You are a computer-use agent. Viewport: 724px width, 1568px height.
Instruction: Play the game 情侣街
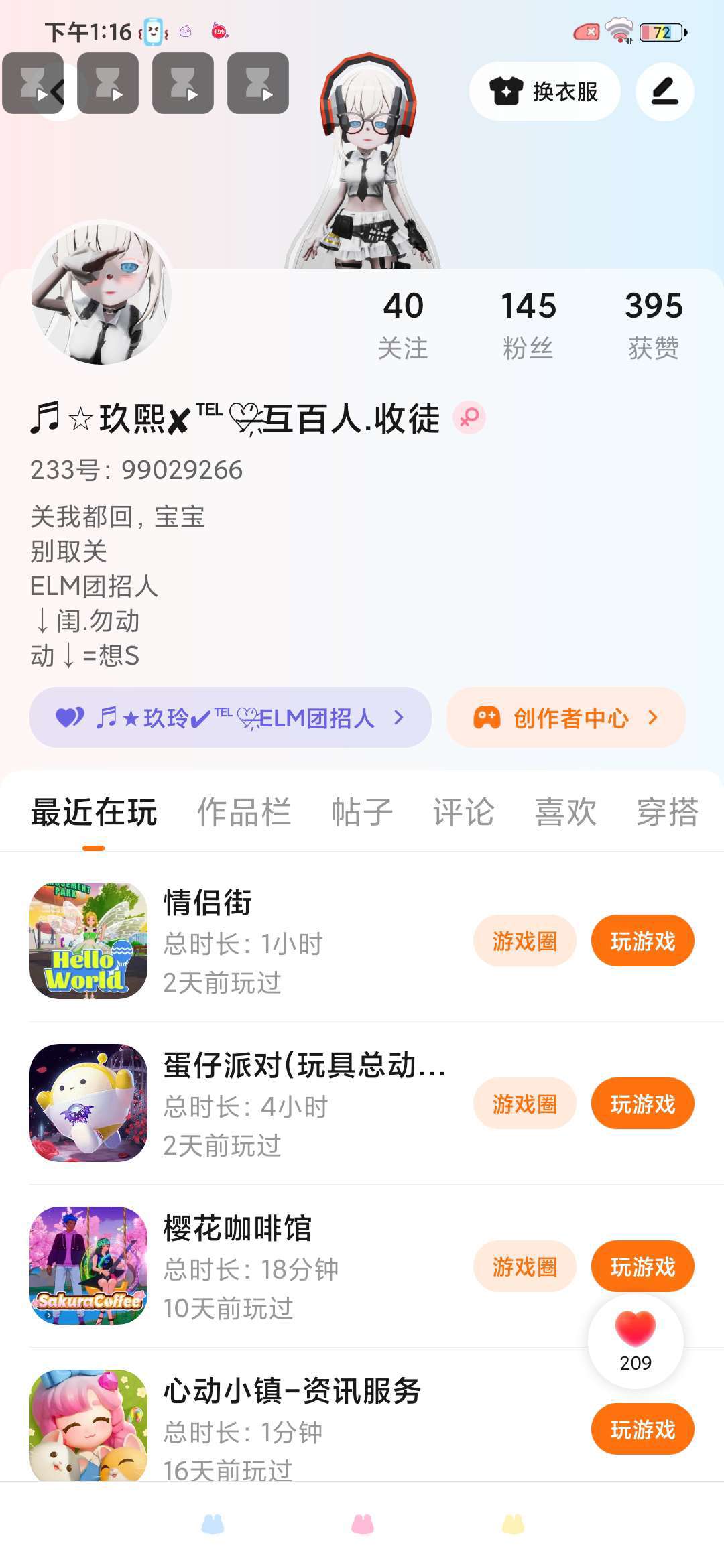click(x=642, y=941)
